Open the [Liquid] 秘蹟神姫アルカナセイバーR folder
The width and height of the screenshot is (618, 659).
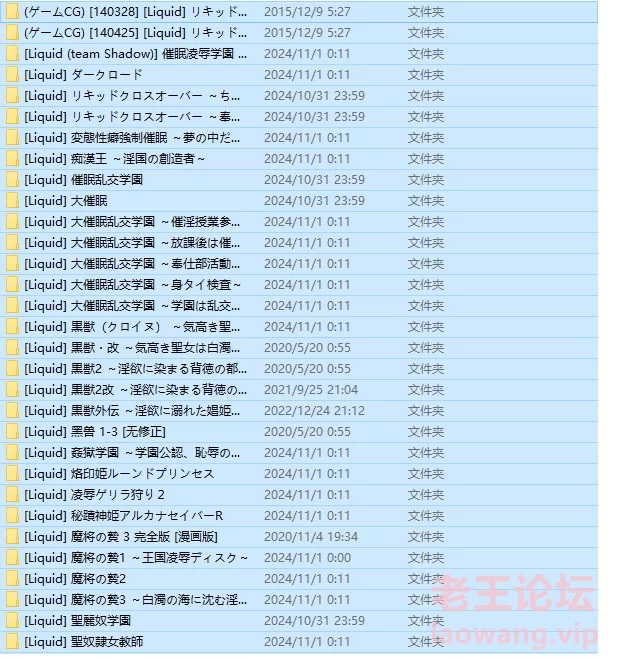[124, 516]
